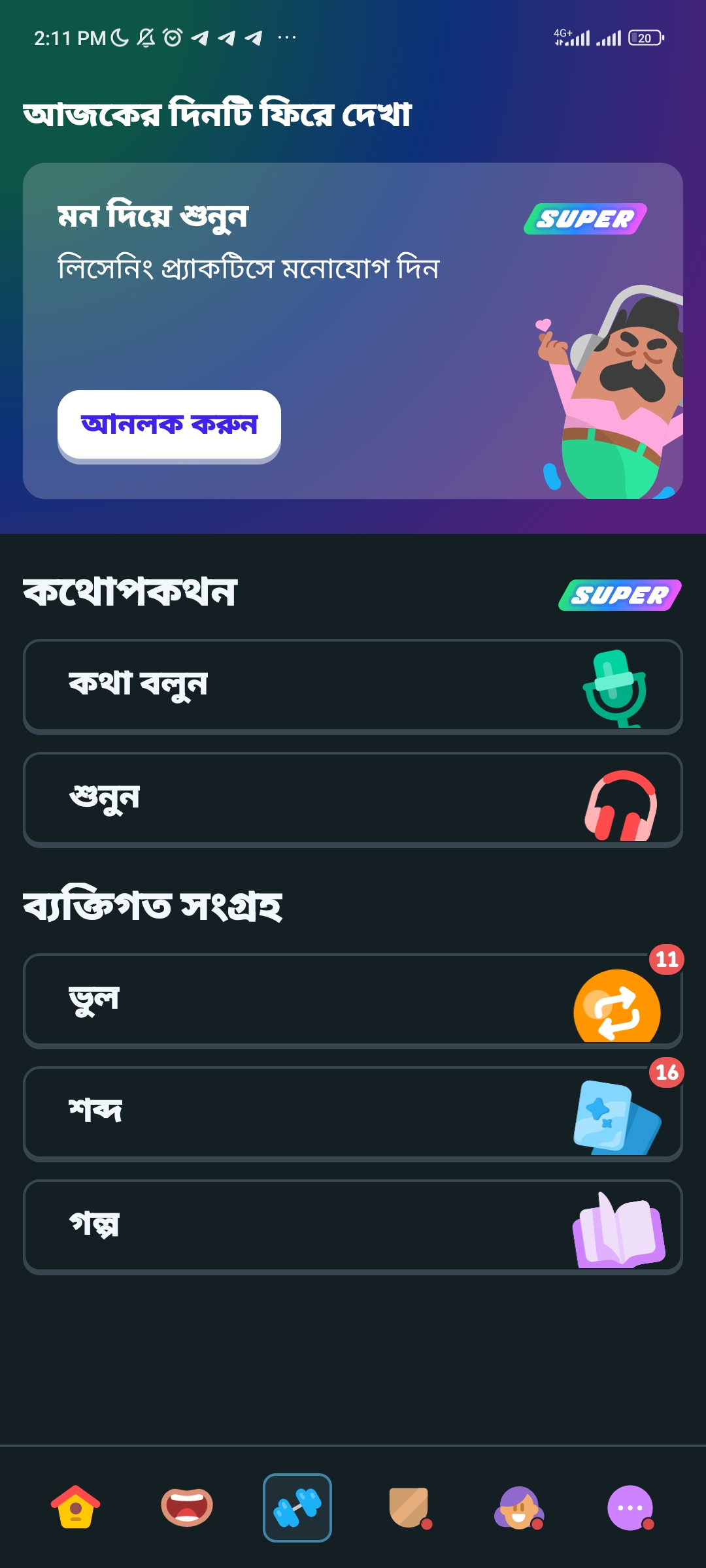The height and width of the screenshot is (1568, 706).
Task: Open the গল্প stories collection
Action: click(353, 1227)
